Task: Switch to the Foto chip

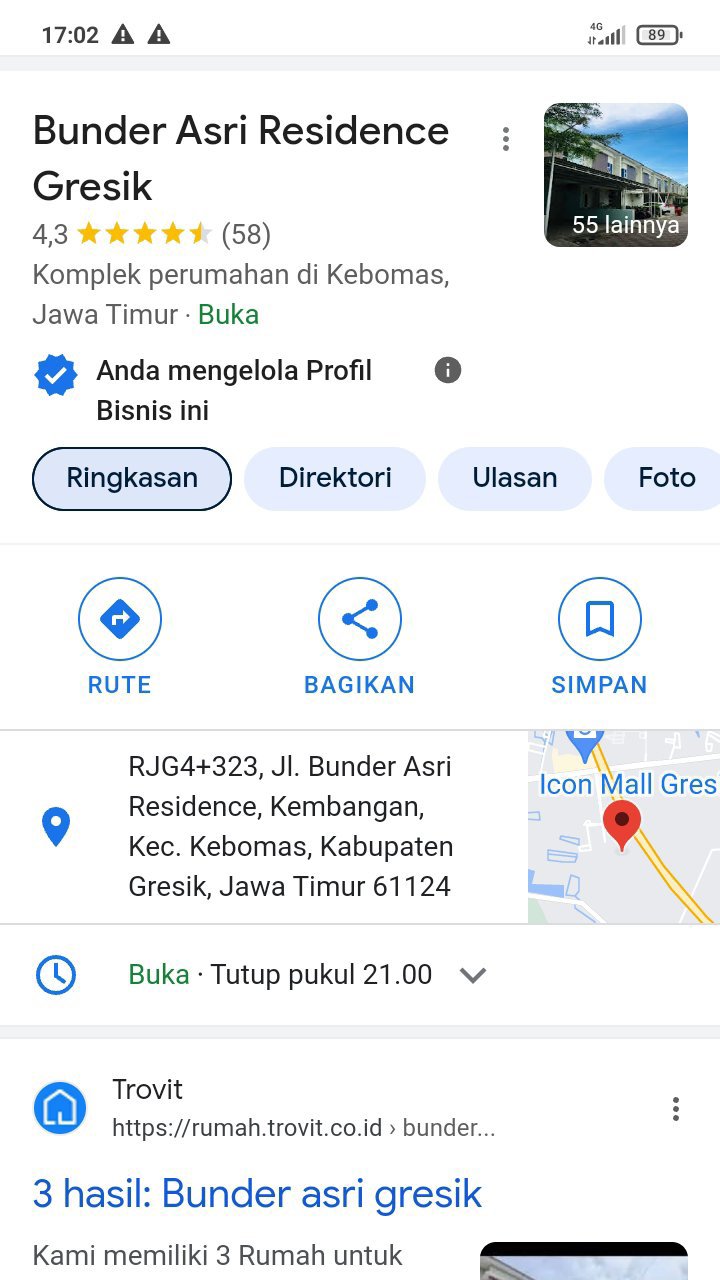Action: pos(666,478)
